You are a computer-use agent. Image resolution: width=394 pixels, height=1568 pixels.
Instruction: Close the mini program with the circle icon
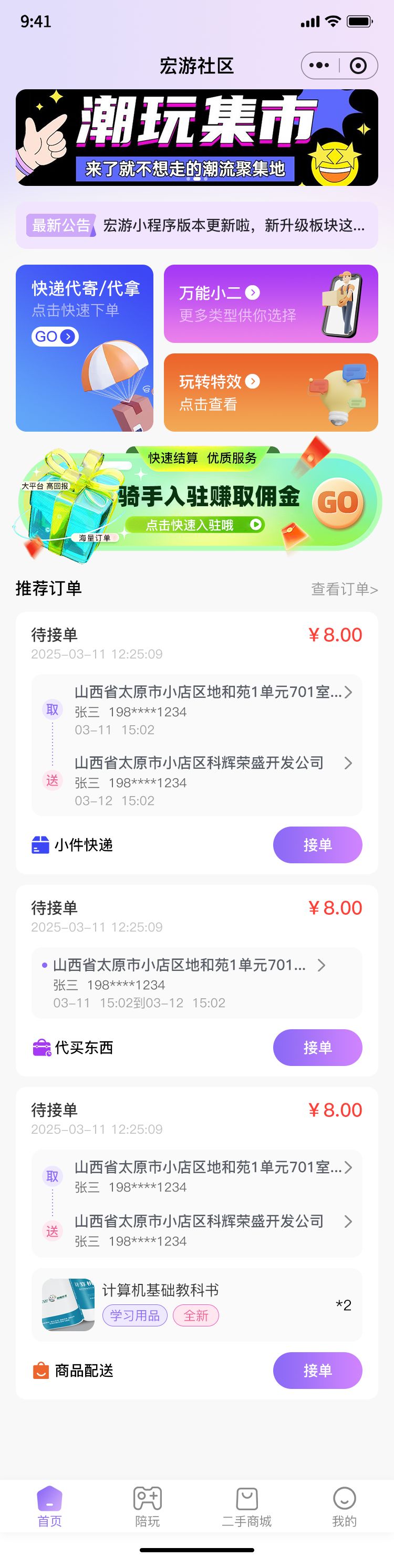tap(358, 66)
